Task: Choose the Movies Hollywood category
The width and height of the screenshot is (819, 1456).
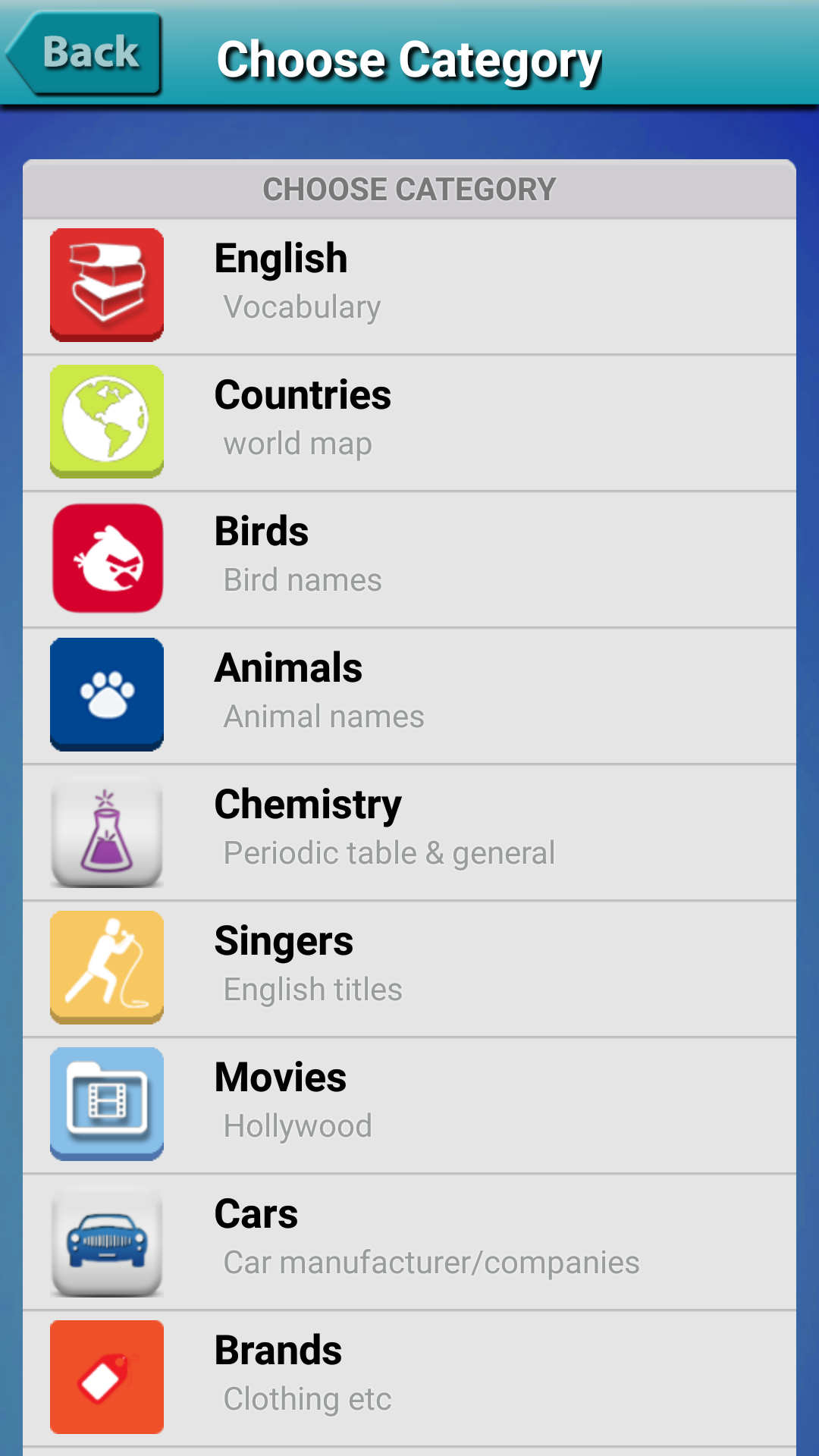Action: pos(409,1105)
